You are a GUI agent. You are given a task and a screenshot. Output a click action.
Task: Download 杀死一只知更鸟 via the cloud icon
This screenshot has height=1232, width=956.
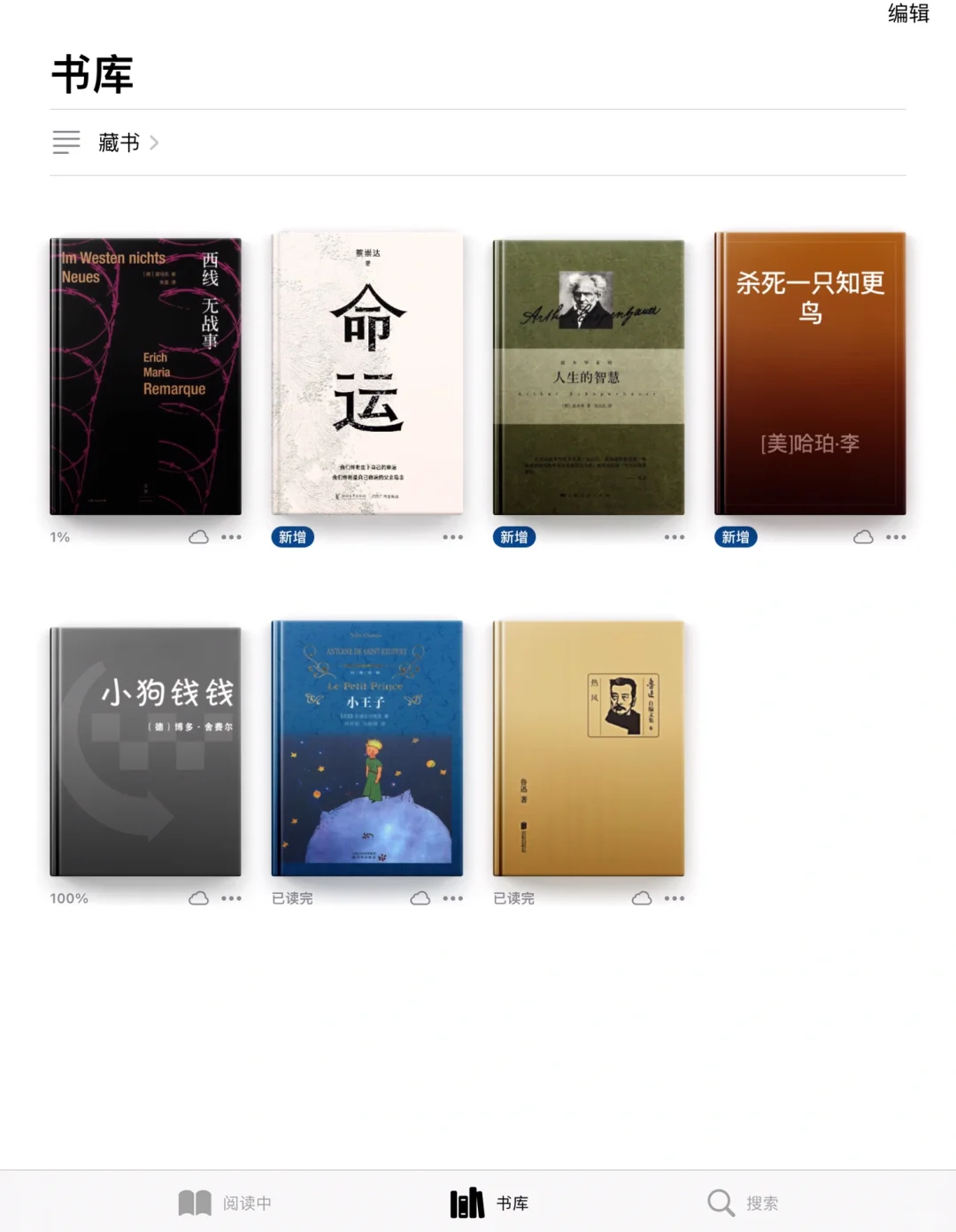pyautogui.click(x=863, y=537)
